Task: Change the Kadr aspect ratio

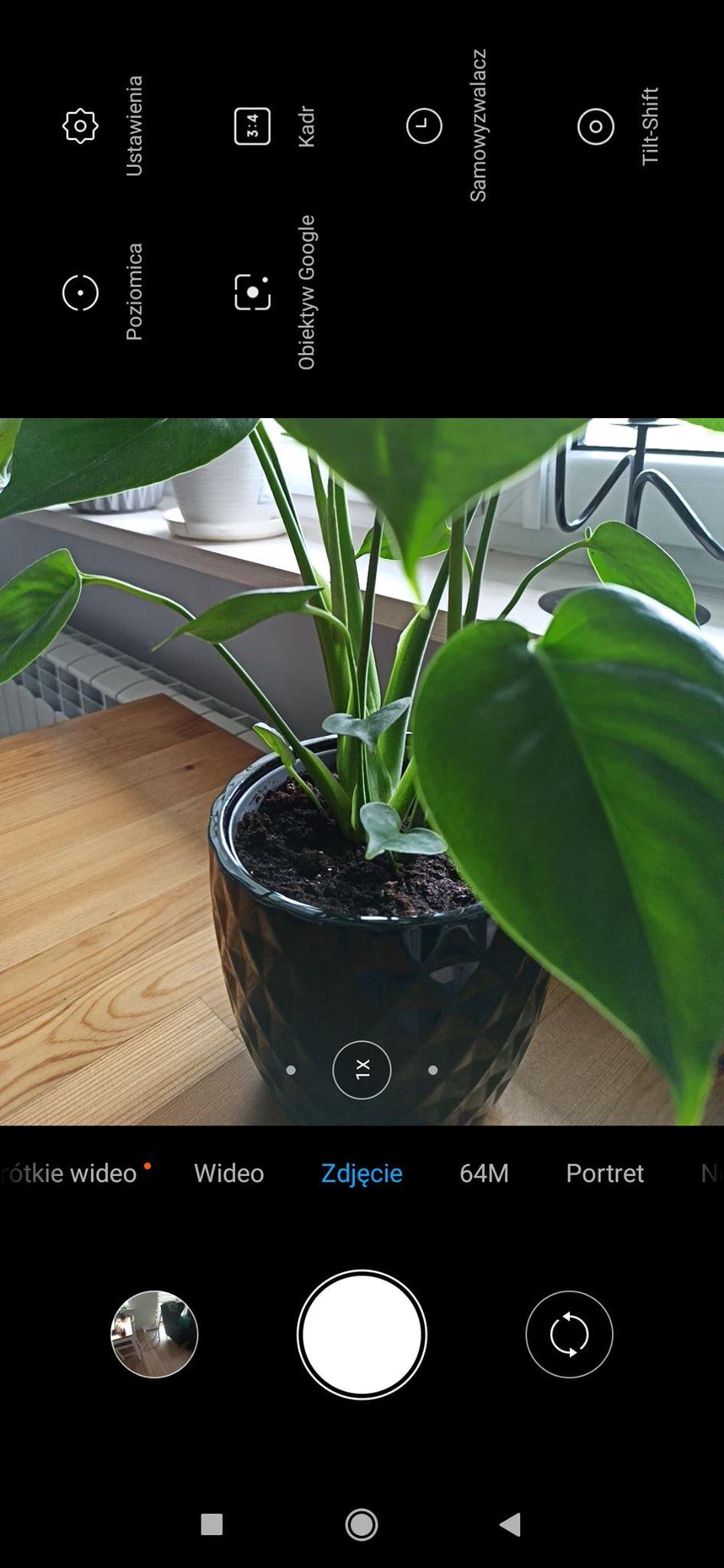Action: coord(252,126)
